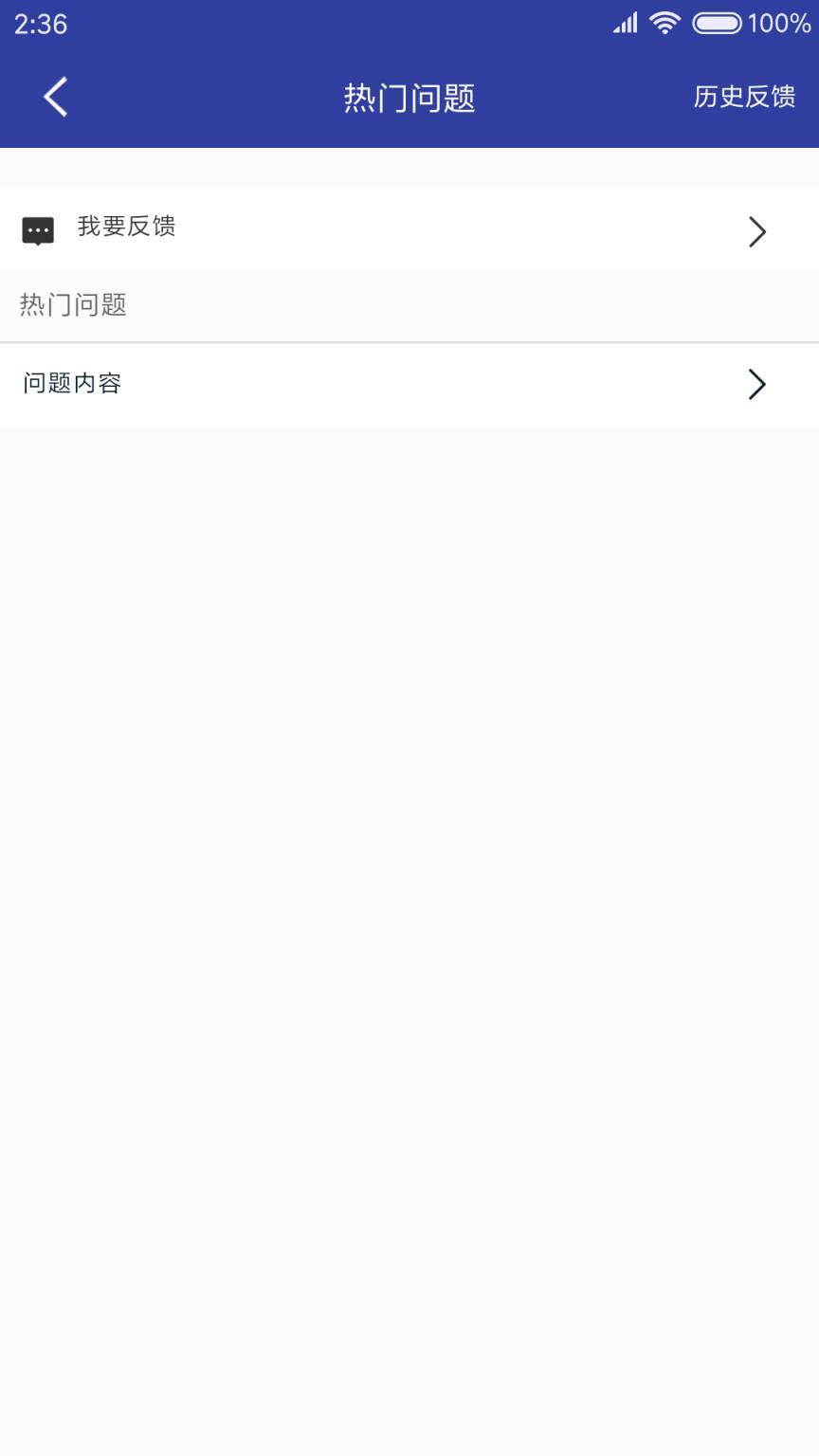Click the battery level fill indicator
Screen dimensions: 819x1456
pyautogui.click(x=717, y=23)
